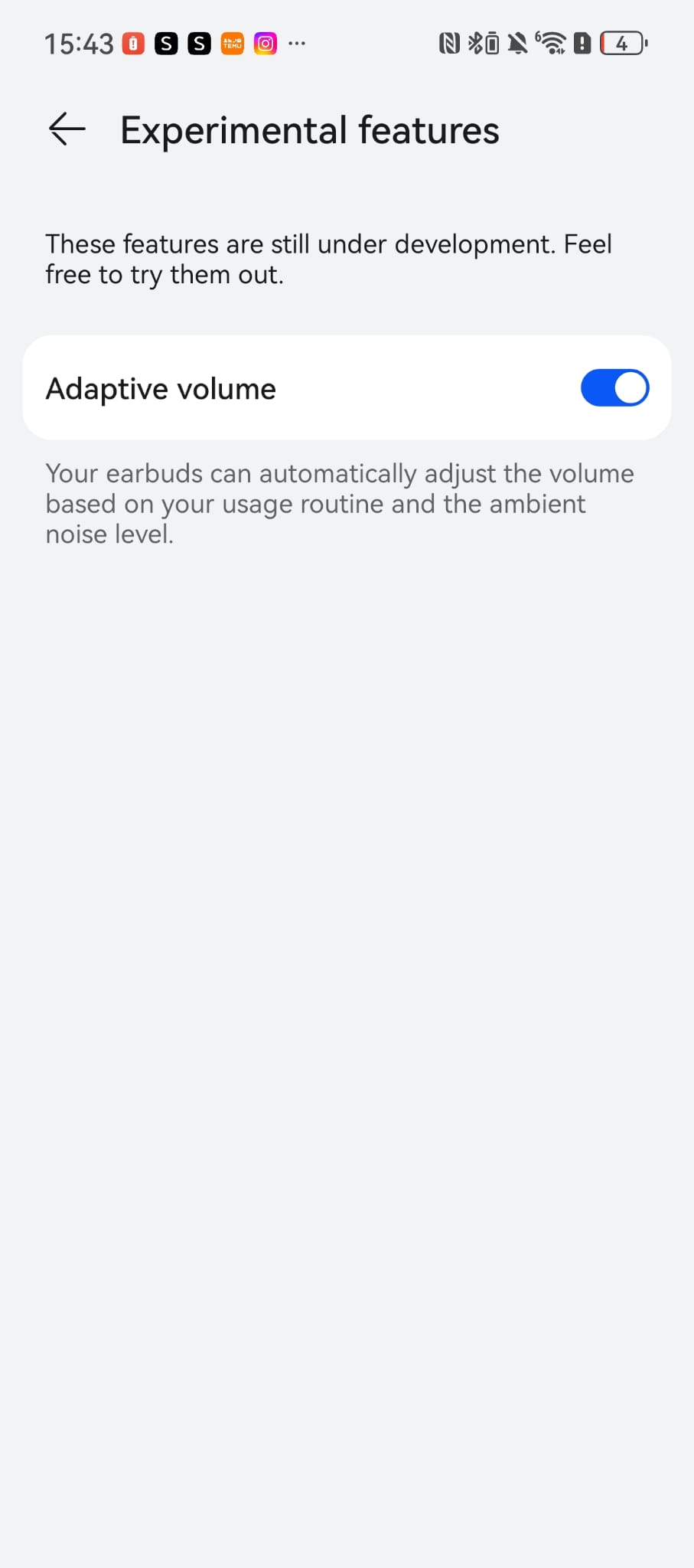Turn off the Adaptive volume switch
Image resolution: width=694 pixels, height=1568 pixels.
point(614,388)
